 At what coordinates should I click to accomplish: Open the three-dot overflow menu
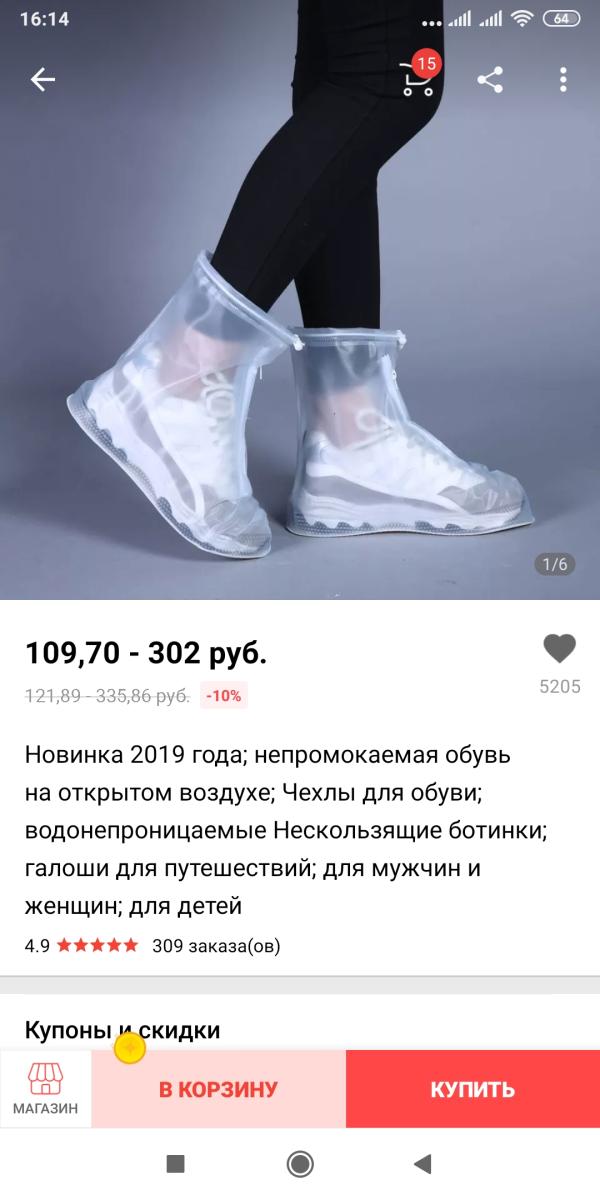click(563, 80)
